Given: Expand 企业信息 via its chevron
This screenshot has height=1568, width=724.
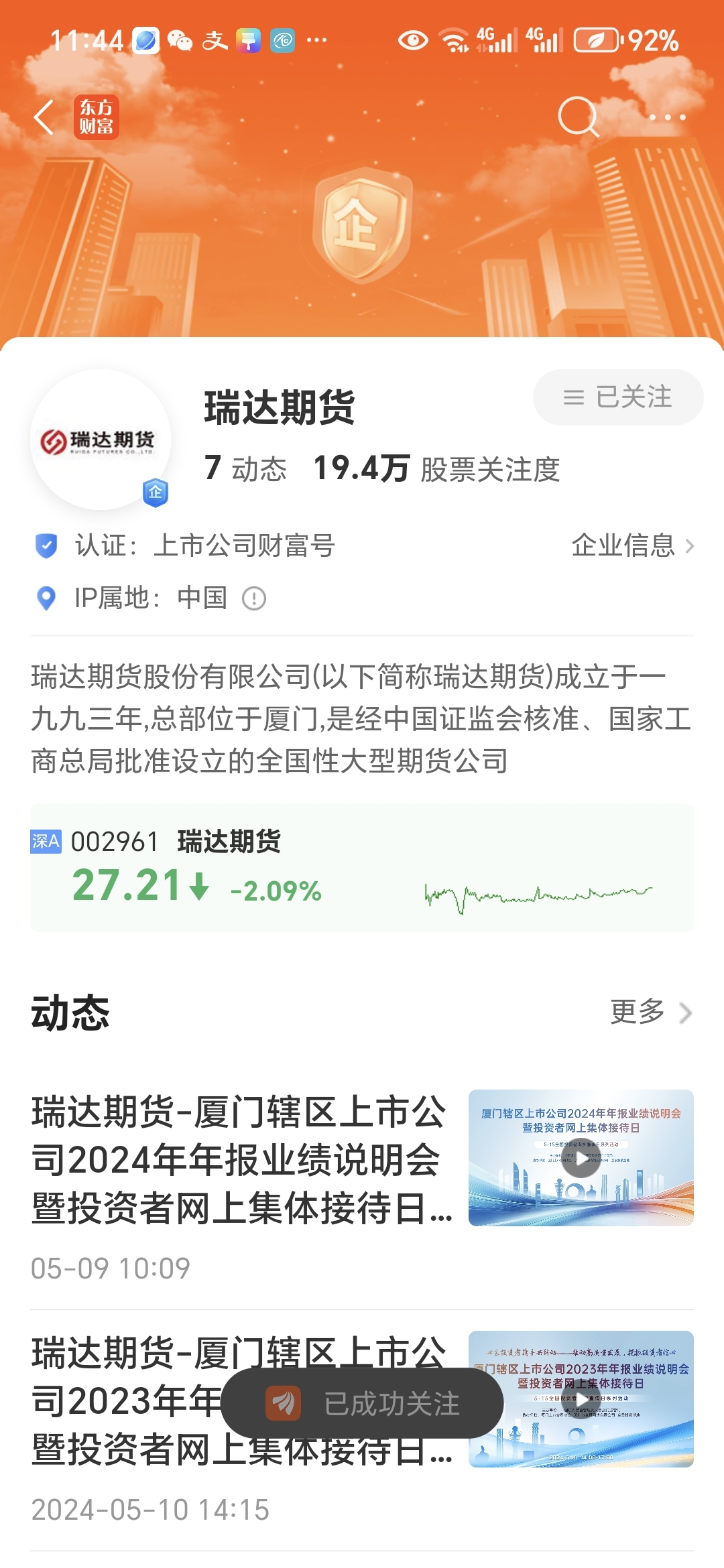Looking at the screenshot, I should (690, 546).
